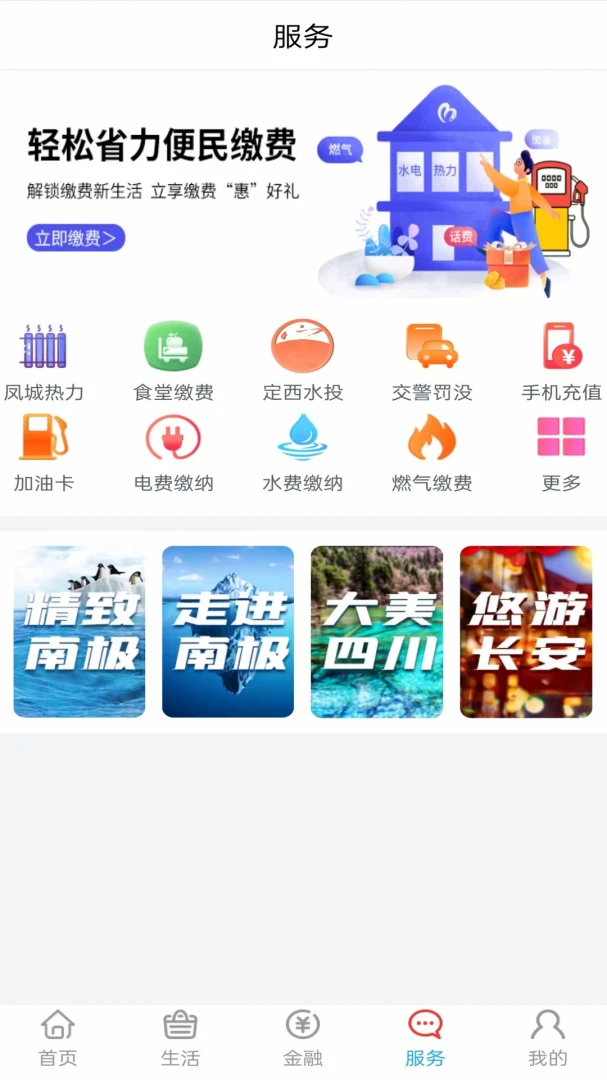The width and height of the screenshot is (607, 1080).
Task: Open 燃气缴费 gas payment
Action: click(432, 452)
